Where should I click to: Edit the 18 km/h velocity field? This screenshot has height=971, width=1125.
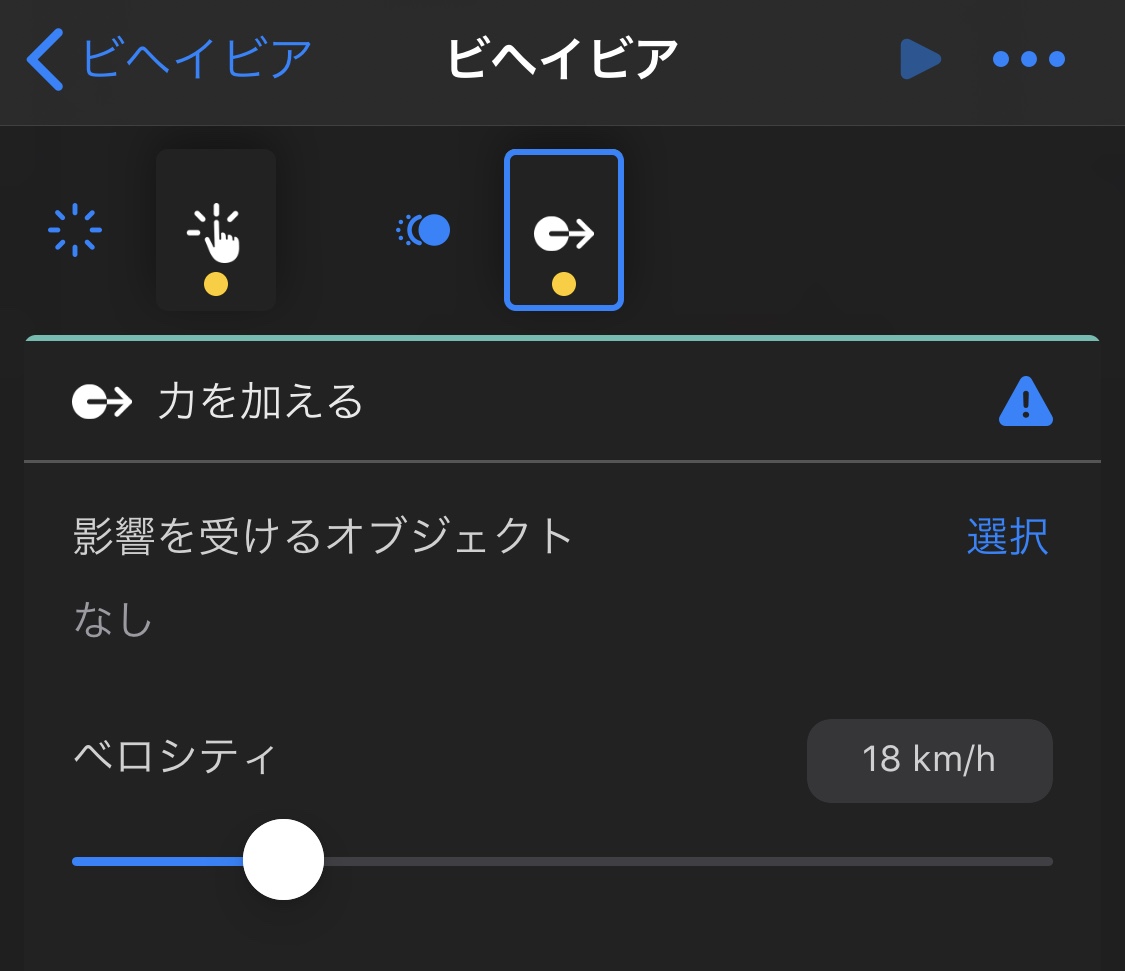point(929,760)
